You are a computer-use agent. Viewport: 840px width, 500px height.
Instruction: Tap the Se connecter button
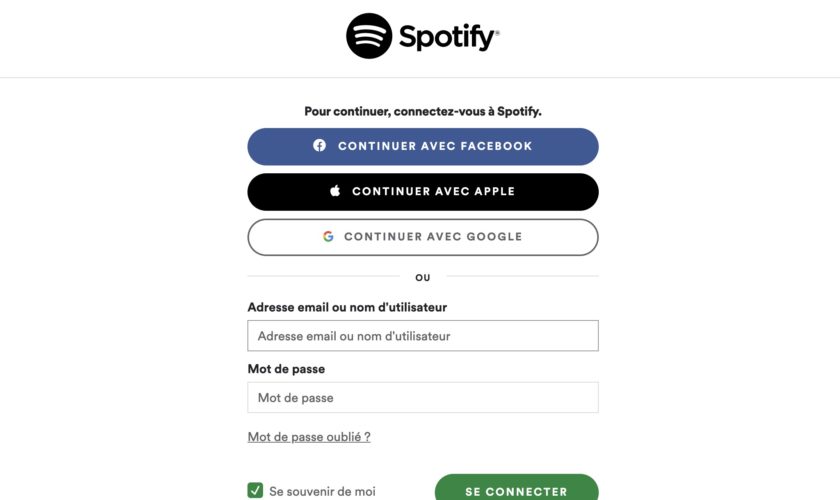click(516, 489)
